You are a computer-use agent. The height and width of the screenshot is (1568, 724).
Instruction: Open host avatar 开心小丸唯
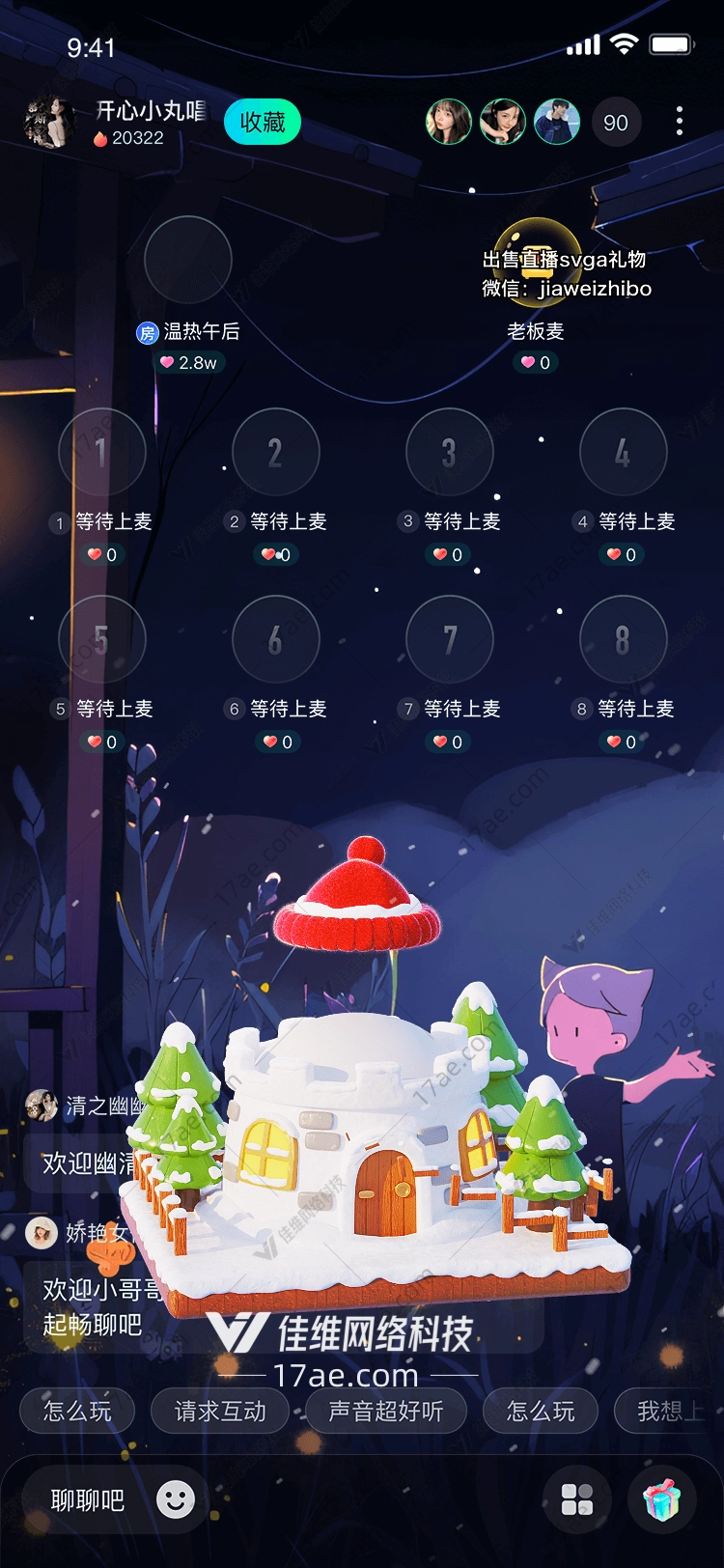[49, 123]
